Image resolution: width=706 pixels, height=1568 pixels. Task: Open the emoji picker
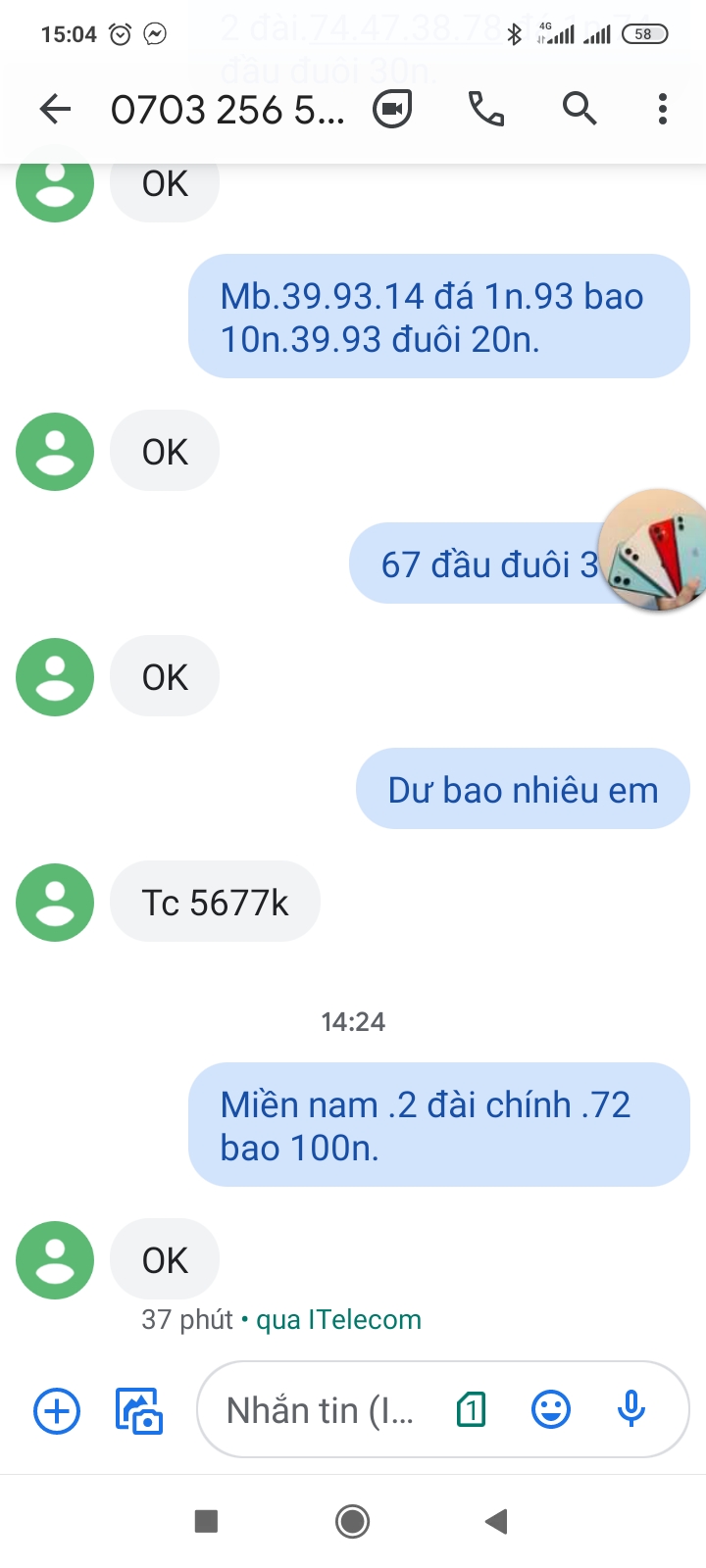(x=551, y=1411)
